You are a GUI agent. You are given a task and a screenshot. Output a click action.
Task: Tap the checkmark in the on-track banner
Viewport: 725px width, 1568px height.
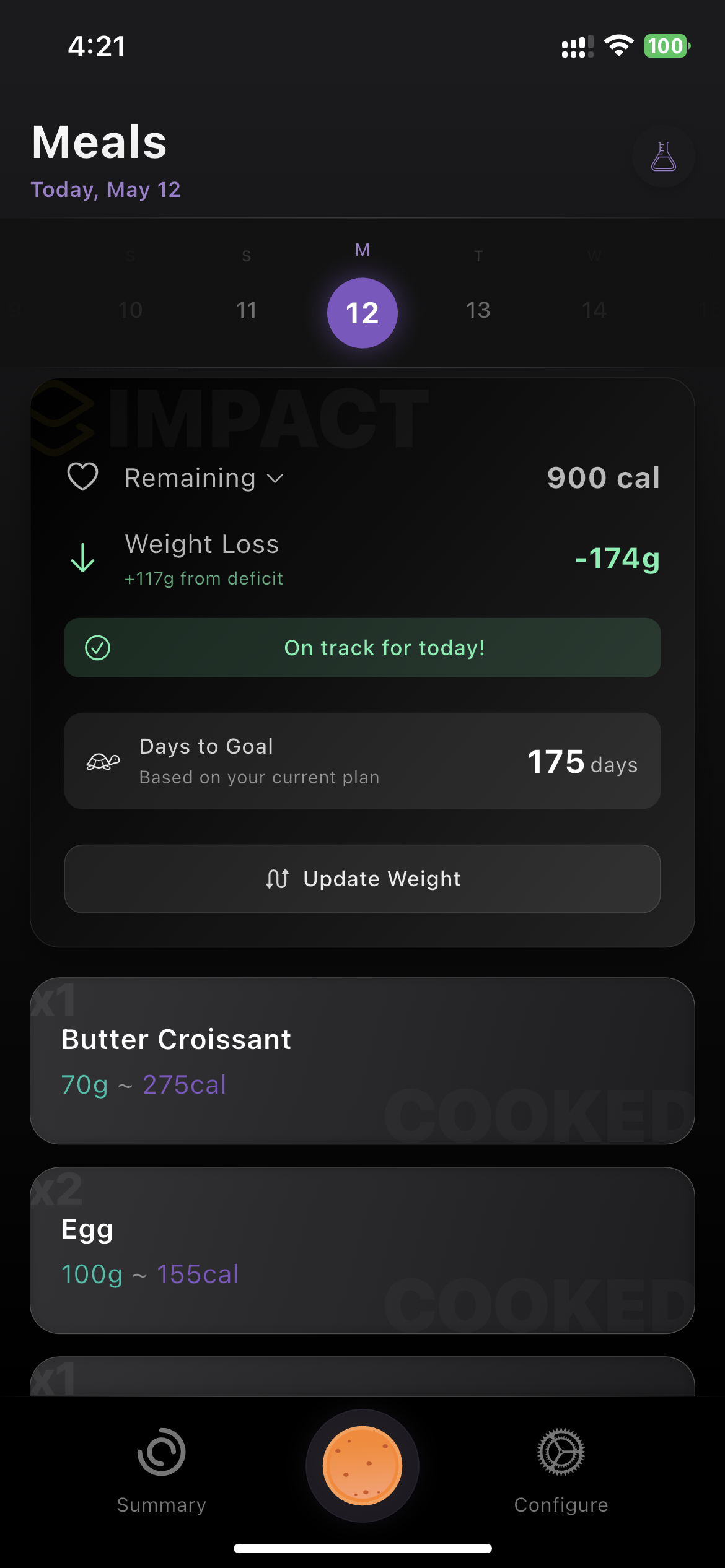click(x=98, y=648)
